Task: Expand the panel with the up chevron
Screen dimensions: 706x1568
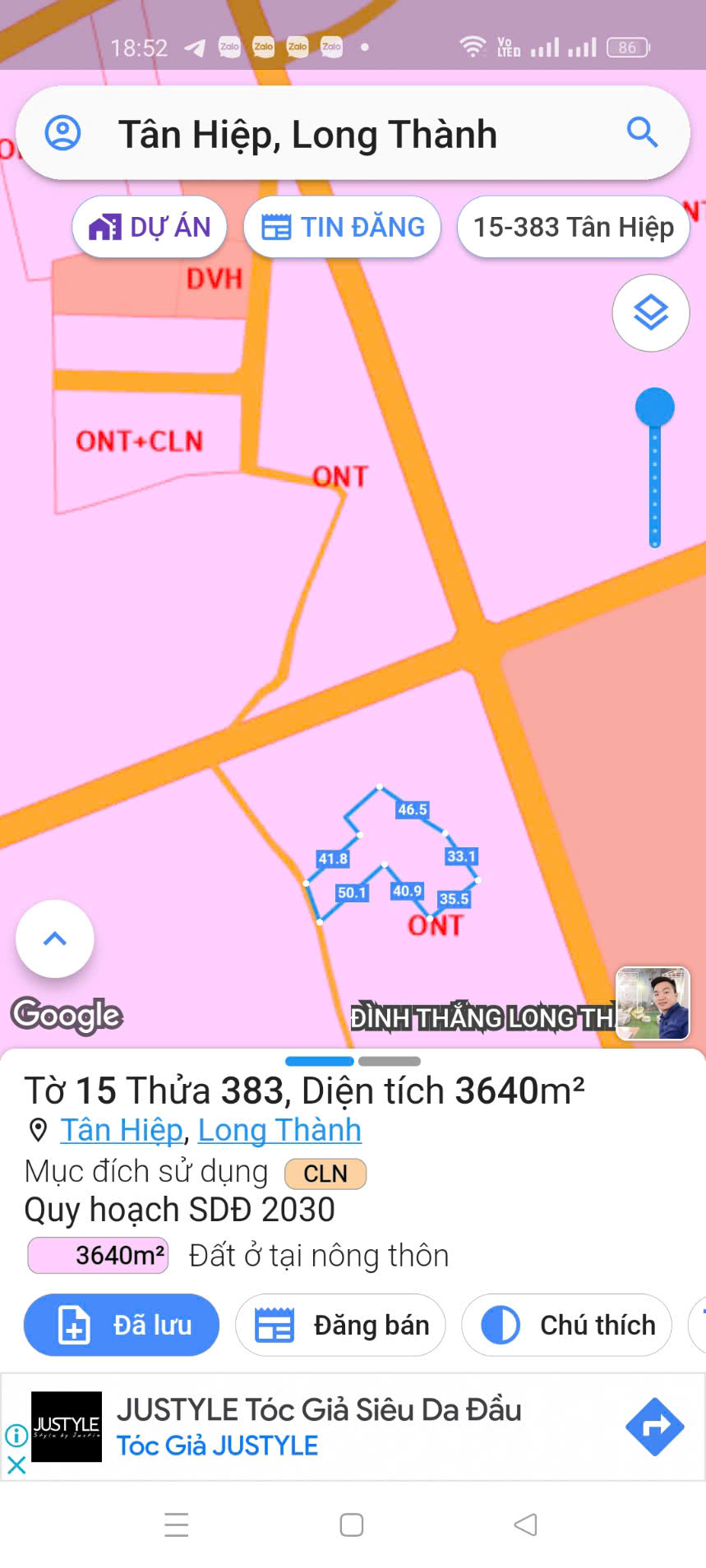Action: tap(54, 938)
